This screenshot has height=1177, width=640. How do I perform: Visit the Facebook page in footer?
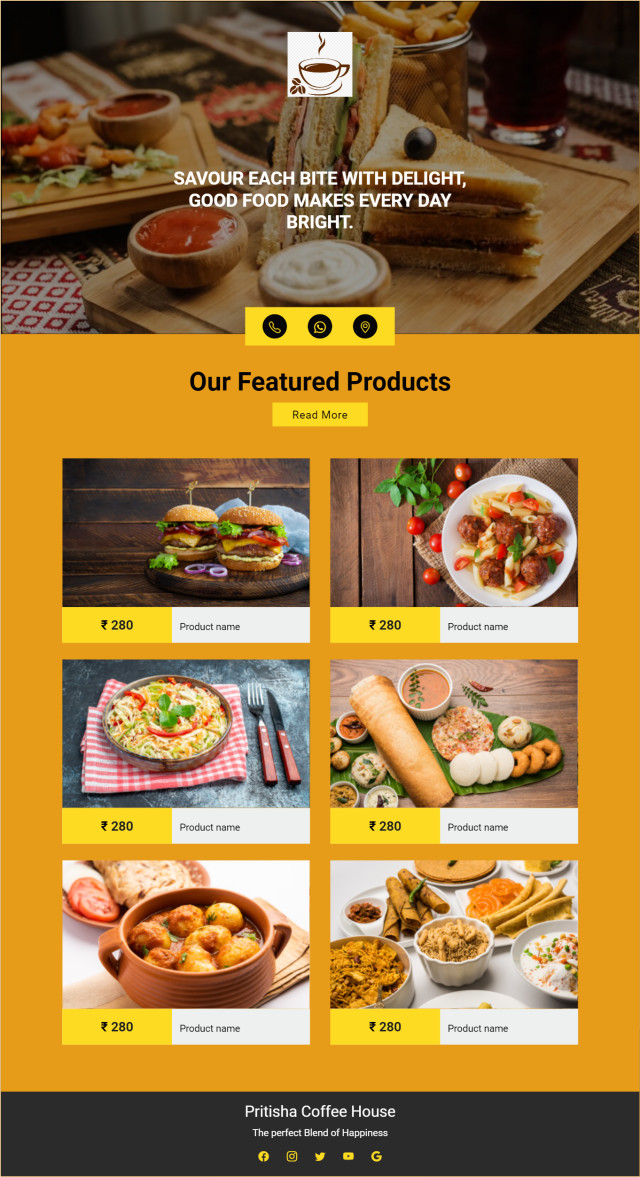tap(263, 1156)
